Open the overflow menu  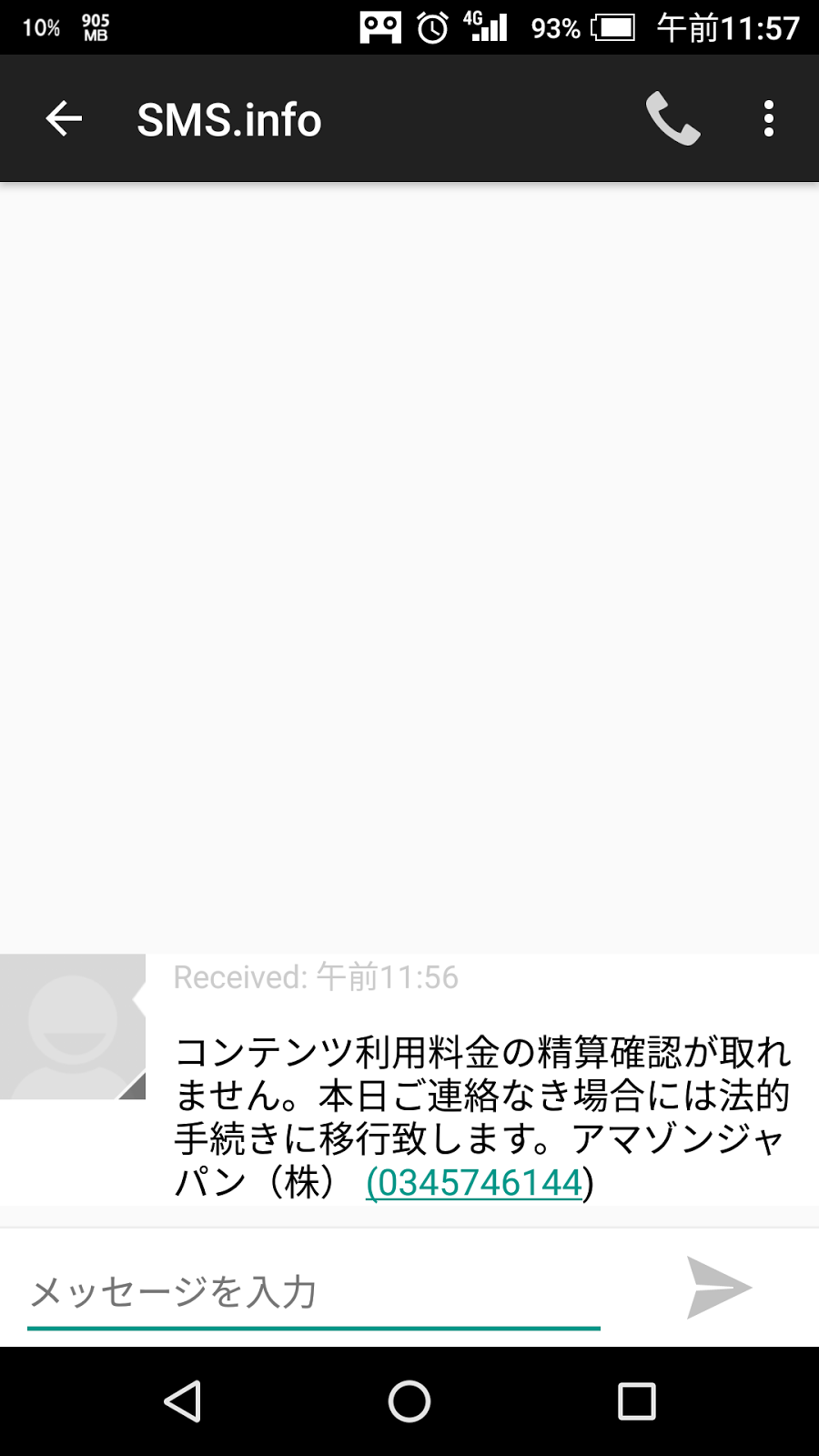point(769,119)
